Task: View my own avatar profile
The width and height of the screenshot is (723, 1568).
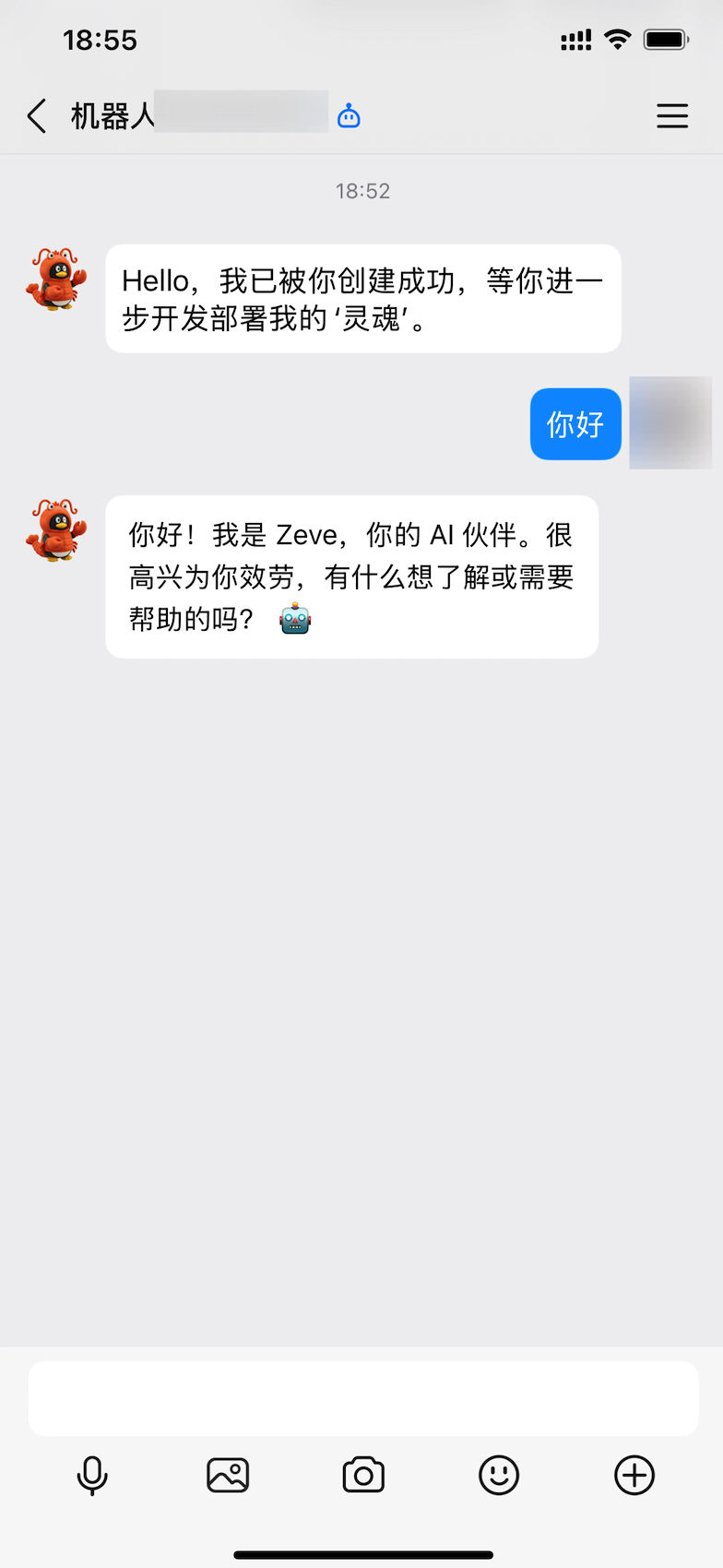Action: click(670, 423)
